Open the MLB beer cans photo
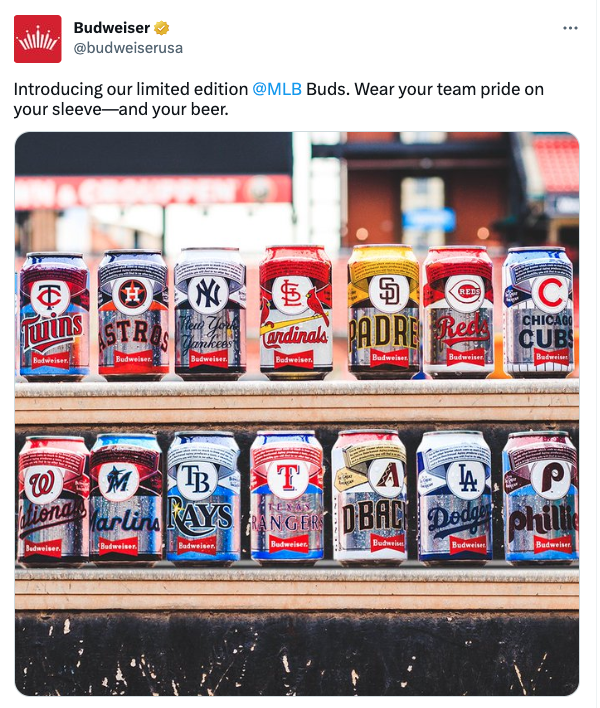The image size is (600, 708). point(297,414)
